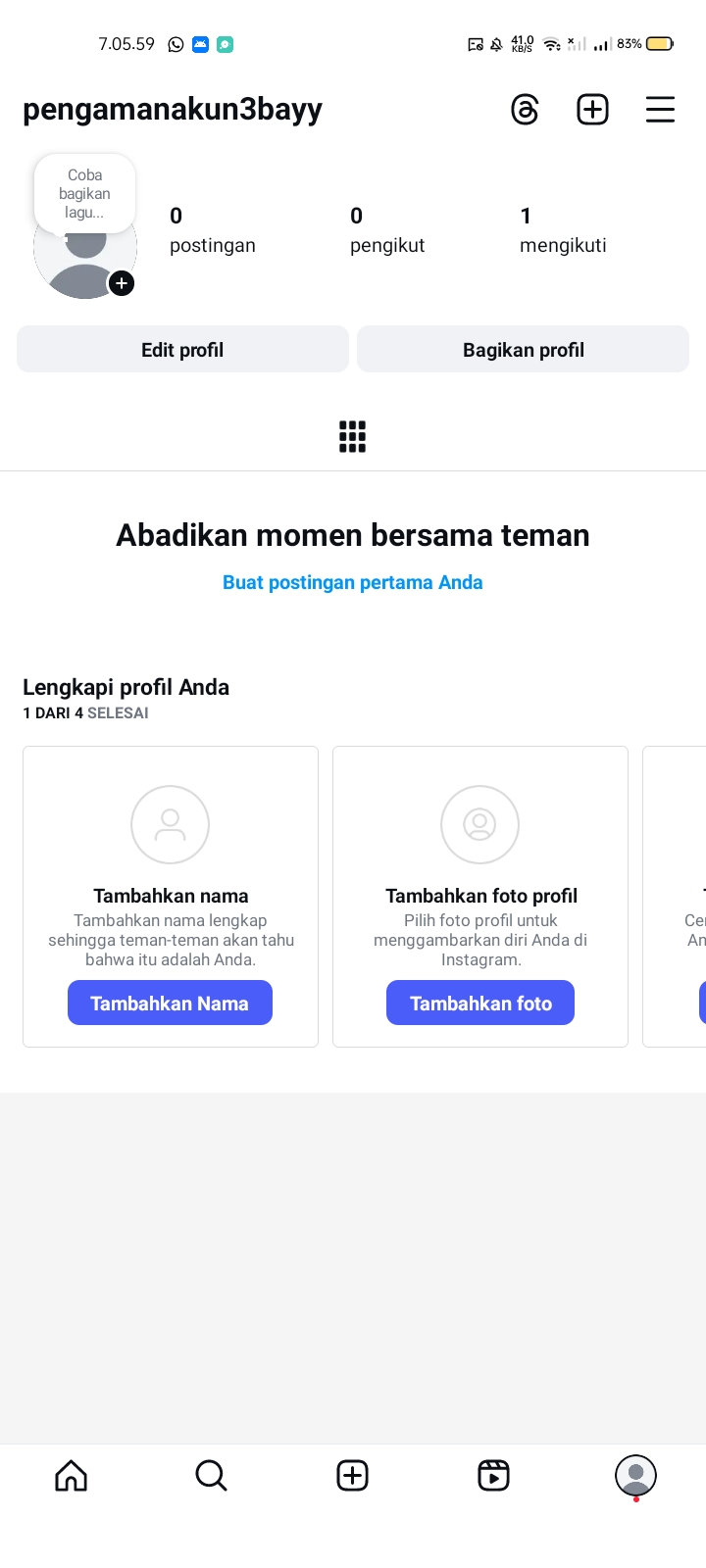Add a story with the profile picture plus badge
Screen dimensions: 706x1568
click(x=122, y=283)
